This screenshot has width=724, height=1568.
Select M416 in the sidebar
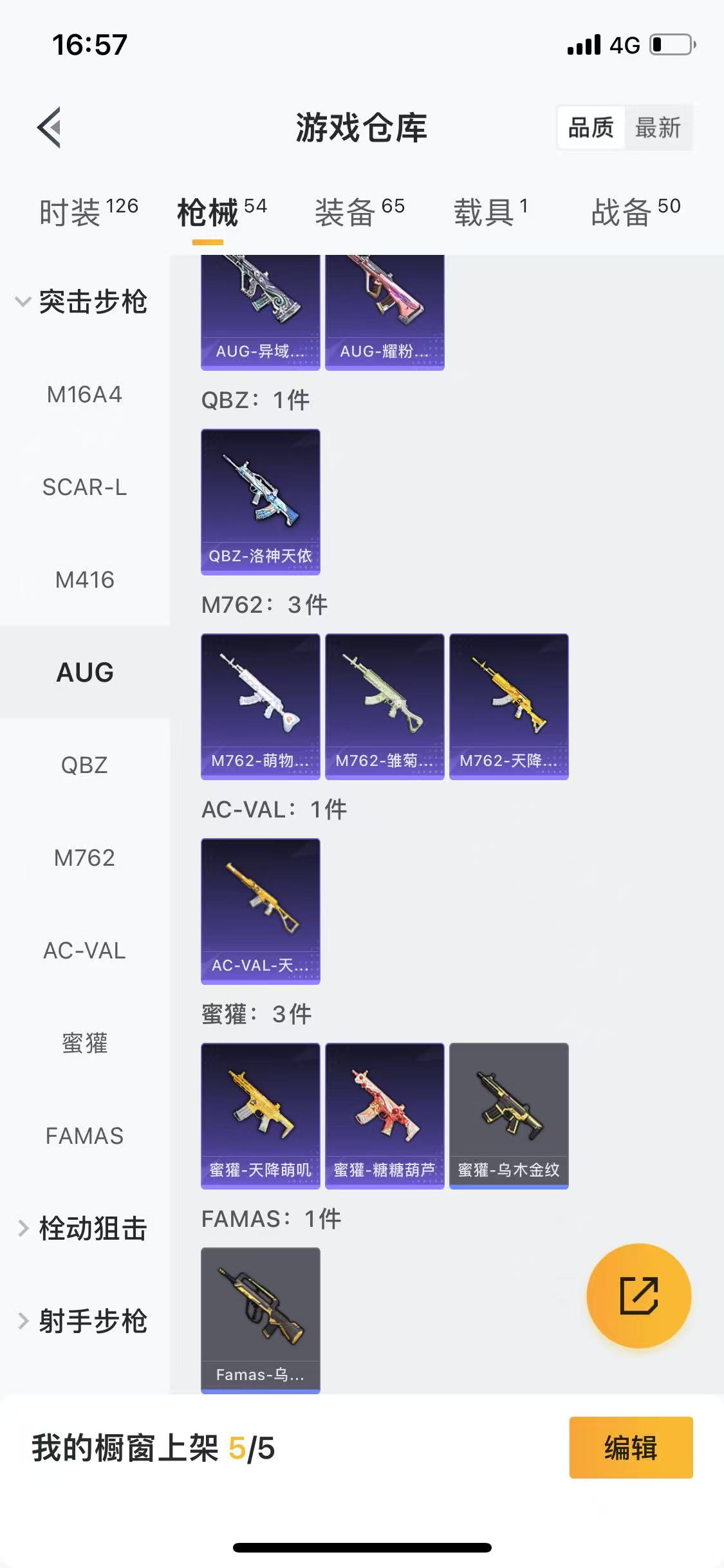84,580
